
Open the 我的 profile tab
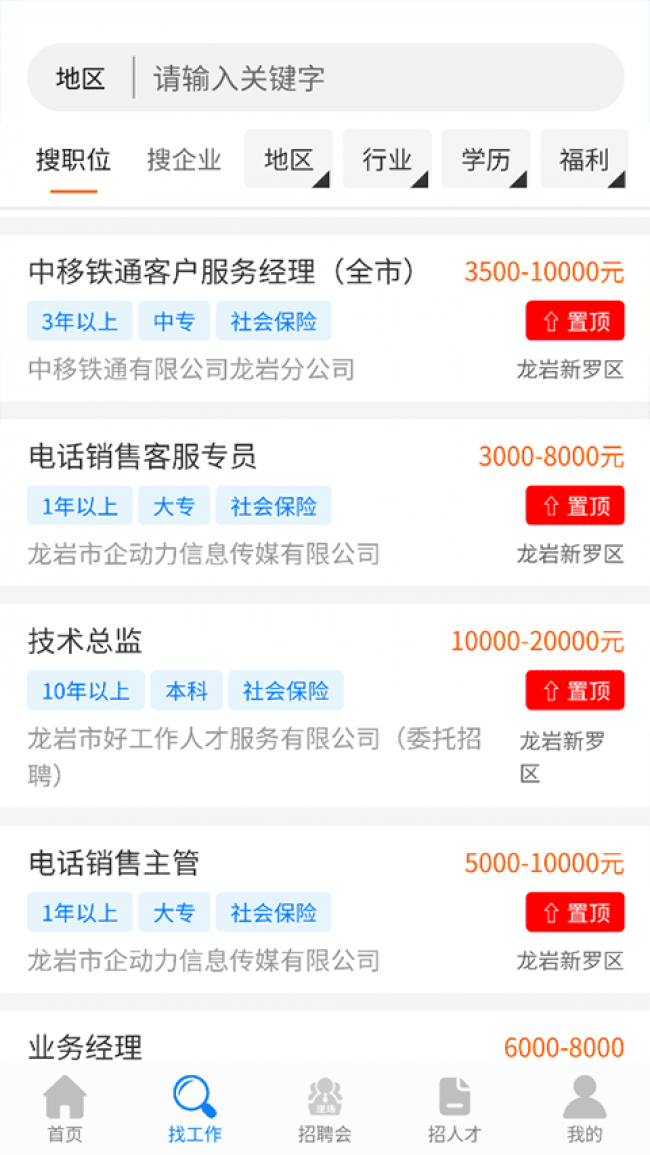(585, 1108)
